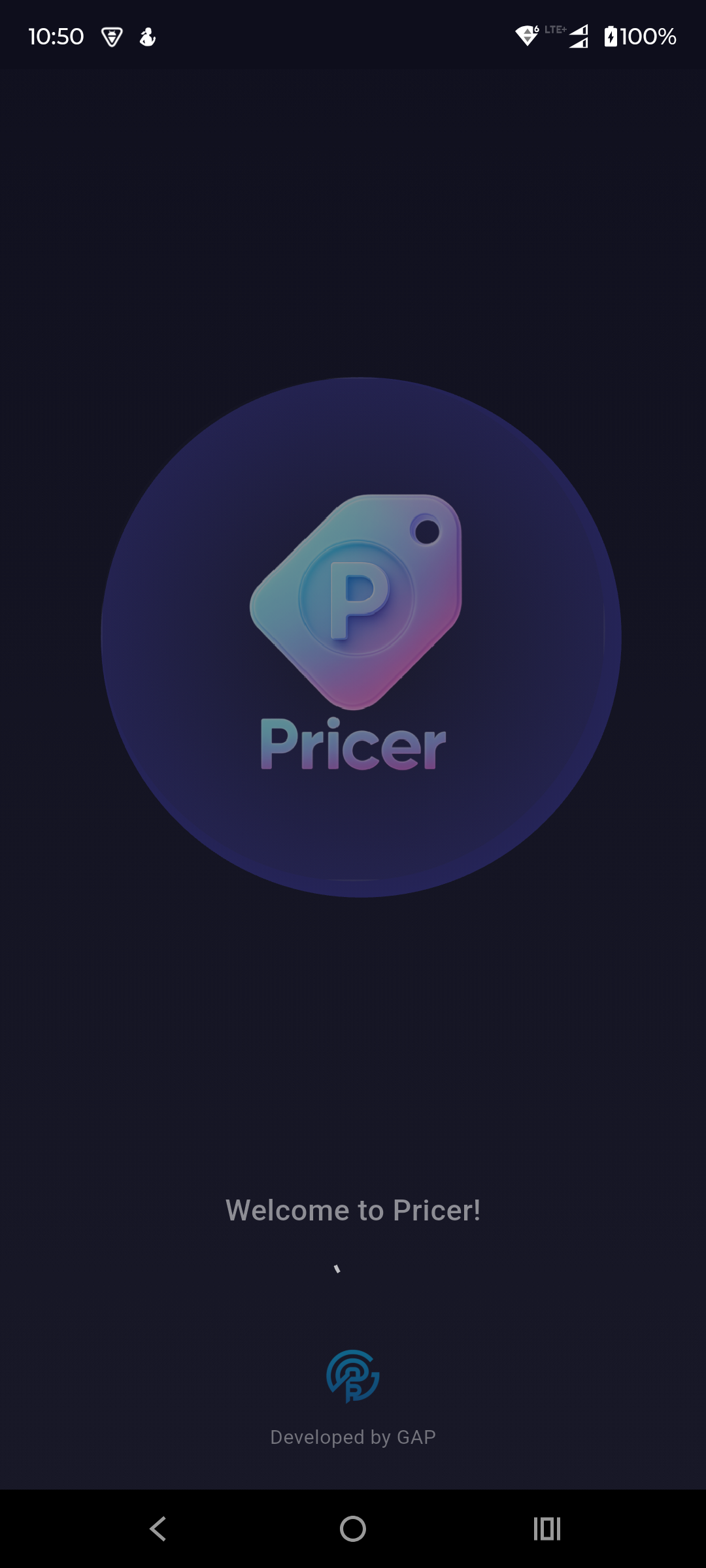This screenshot has height=1568, width=706.
Task: Tap the battery percentage reading 100%
Action: (x=647, y=37)
